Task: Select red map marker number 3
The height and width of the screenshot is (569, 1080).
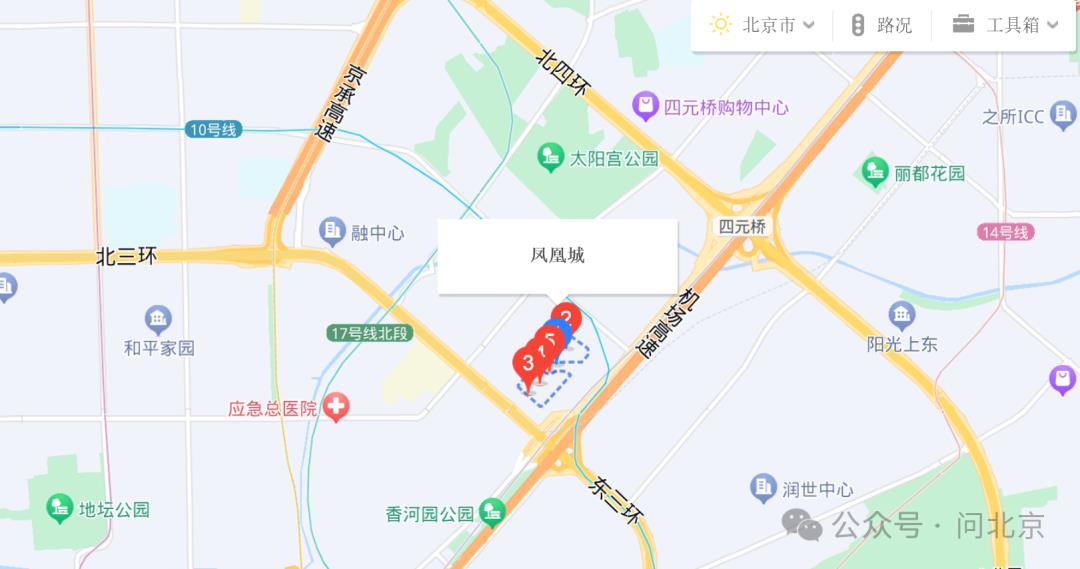Action: (x=526, y=364)
